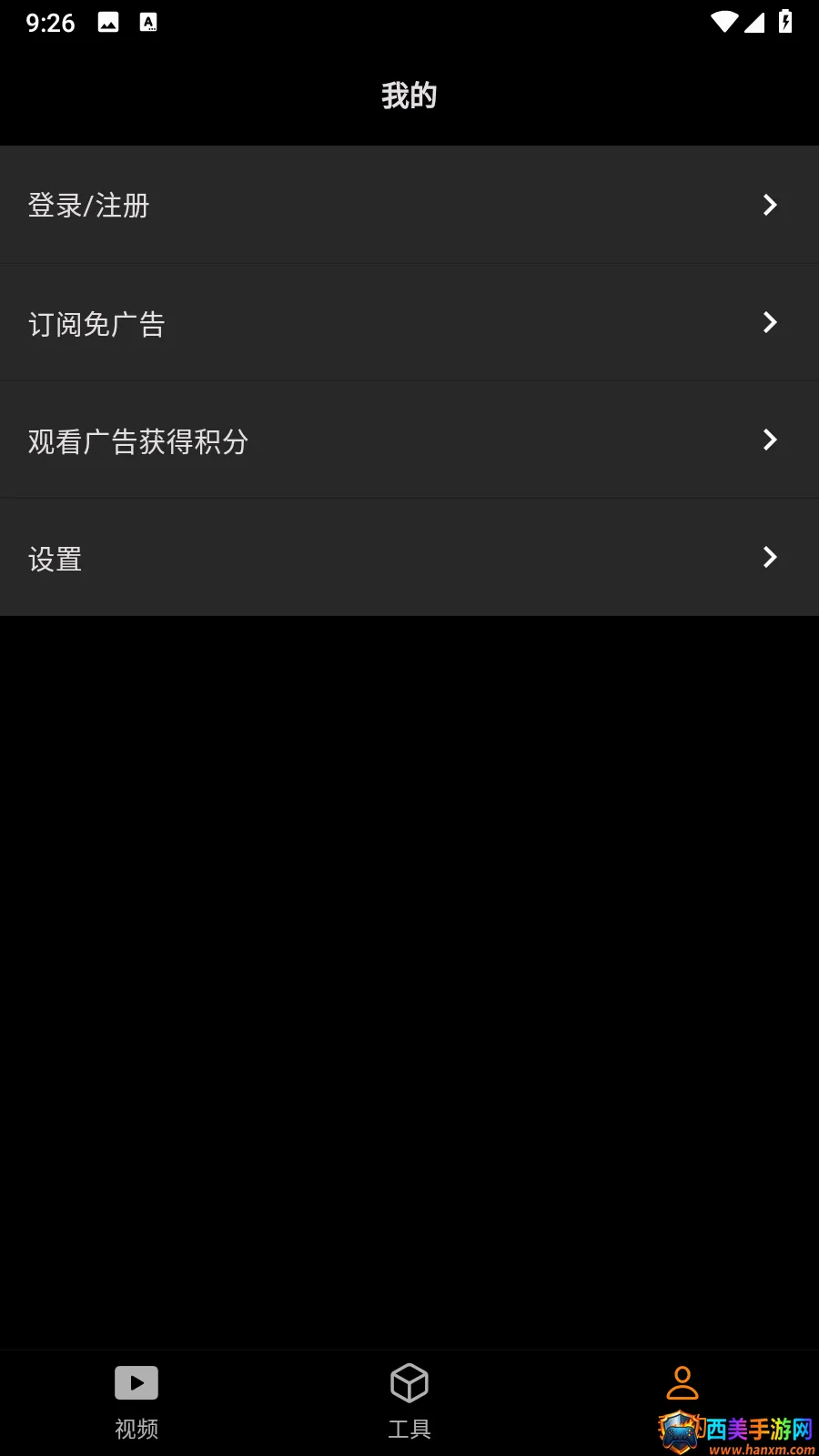Open 订阅免广告 subscription option
Image resolution: width=819 pixels, height=1456 pixels.
(x=409, y=322)
